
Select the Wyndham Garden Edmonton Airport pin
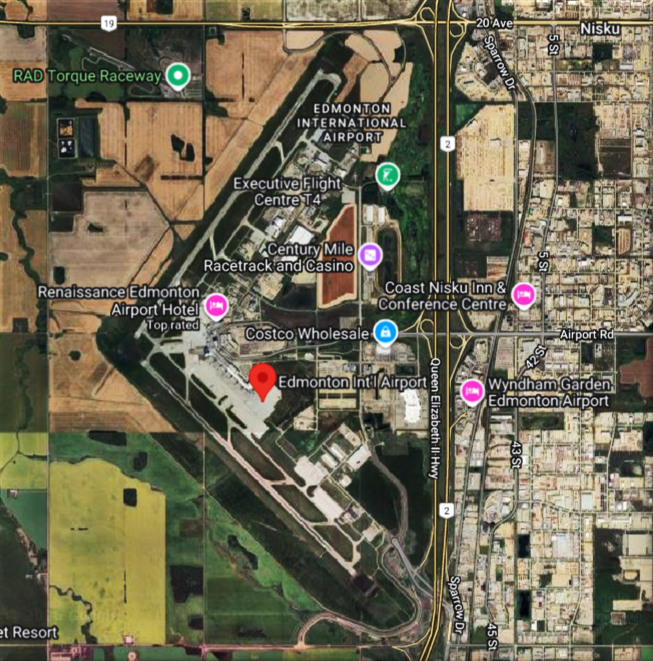point(472,391)
